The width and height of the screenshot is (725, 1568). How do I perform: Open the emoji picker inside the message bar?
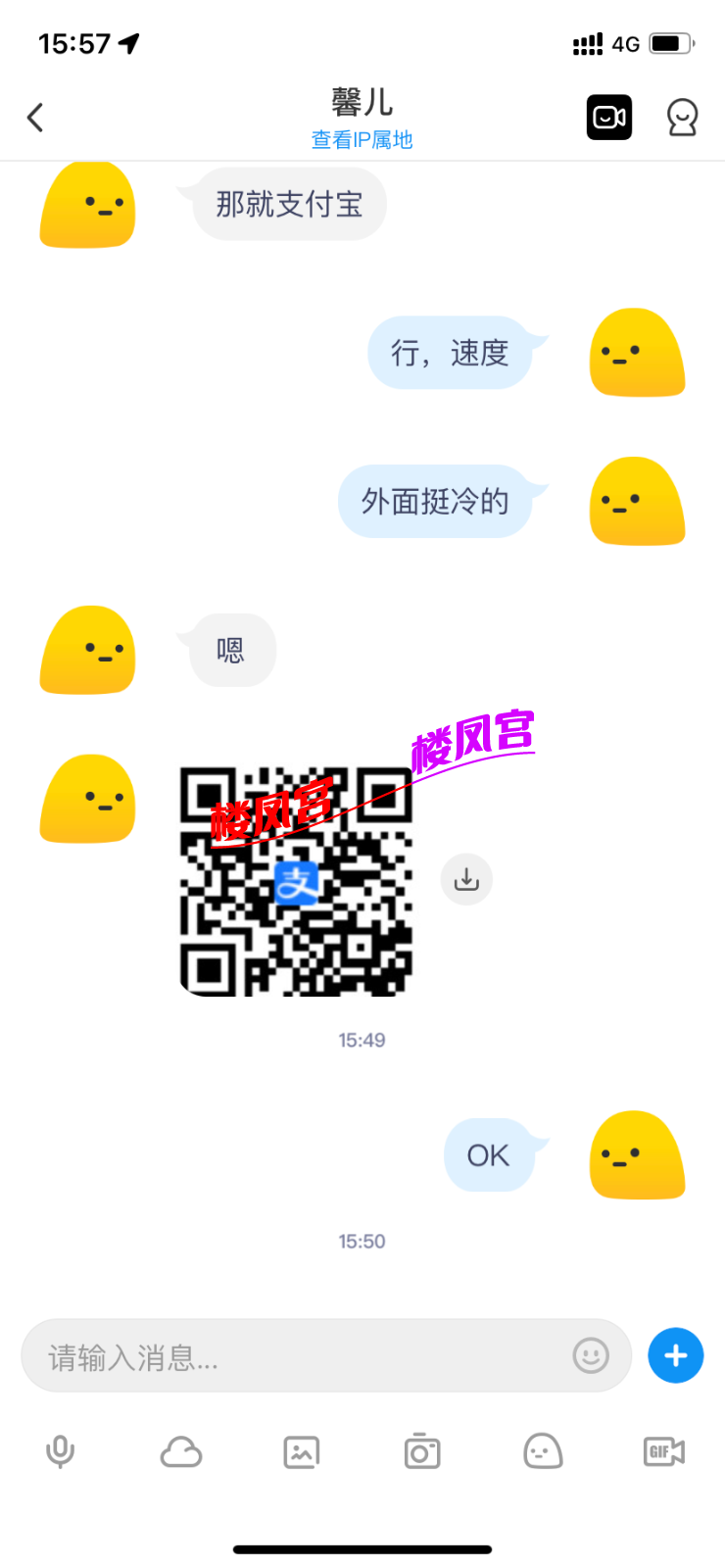[x=591, y=1355]
